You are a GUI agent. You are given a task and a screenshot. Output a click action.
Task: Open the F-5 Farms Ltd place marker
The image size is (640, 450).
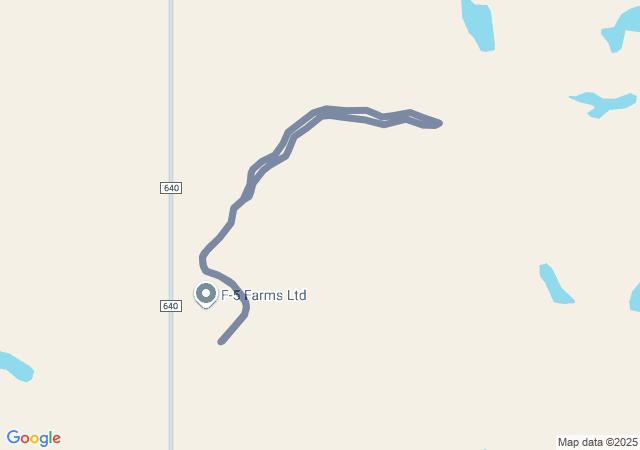tap(206, 294)
